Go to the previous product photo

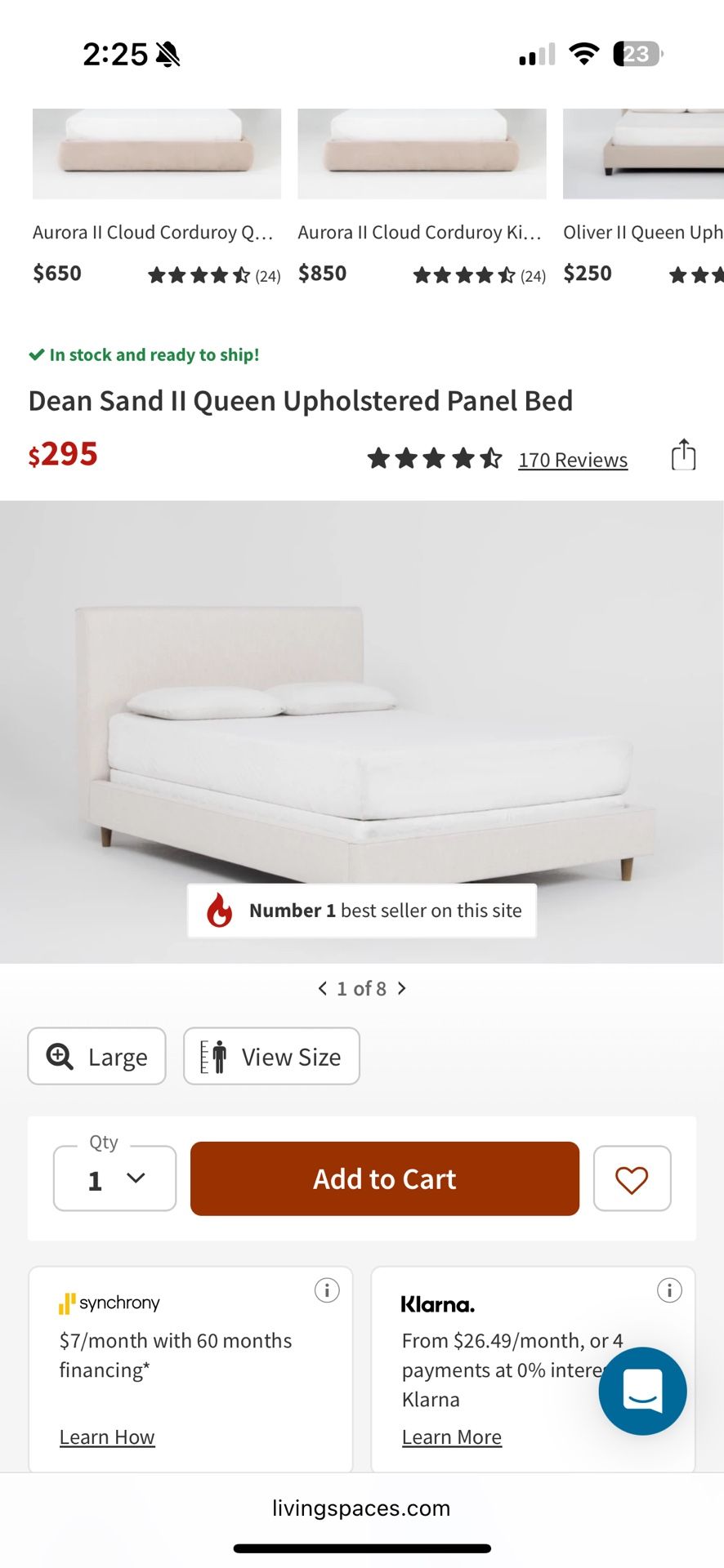pos(322,988)
